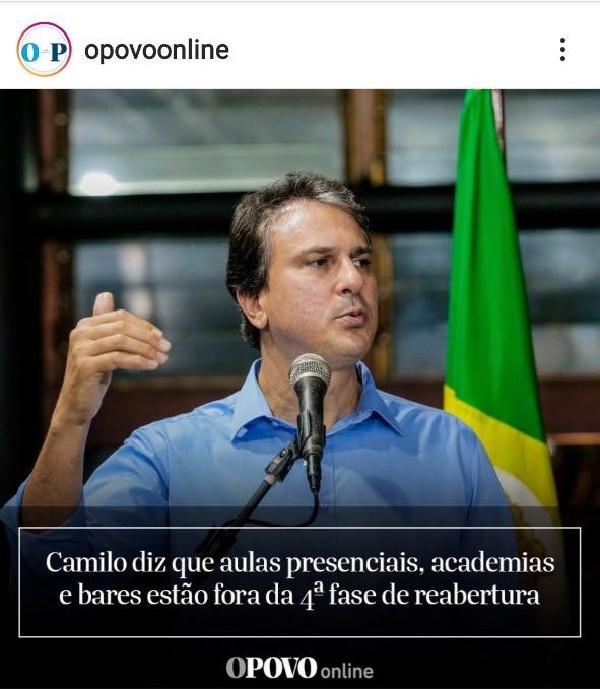The width and height of the screenshot is (600, 689).
Task: Open the opovoonline profile avatar
Action: 44,50
